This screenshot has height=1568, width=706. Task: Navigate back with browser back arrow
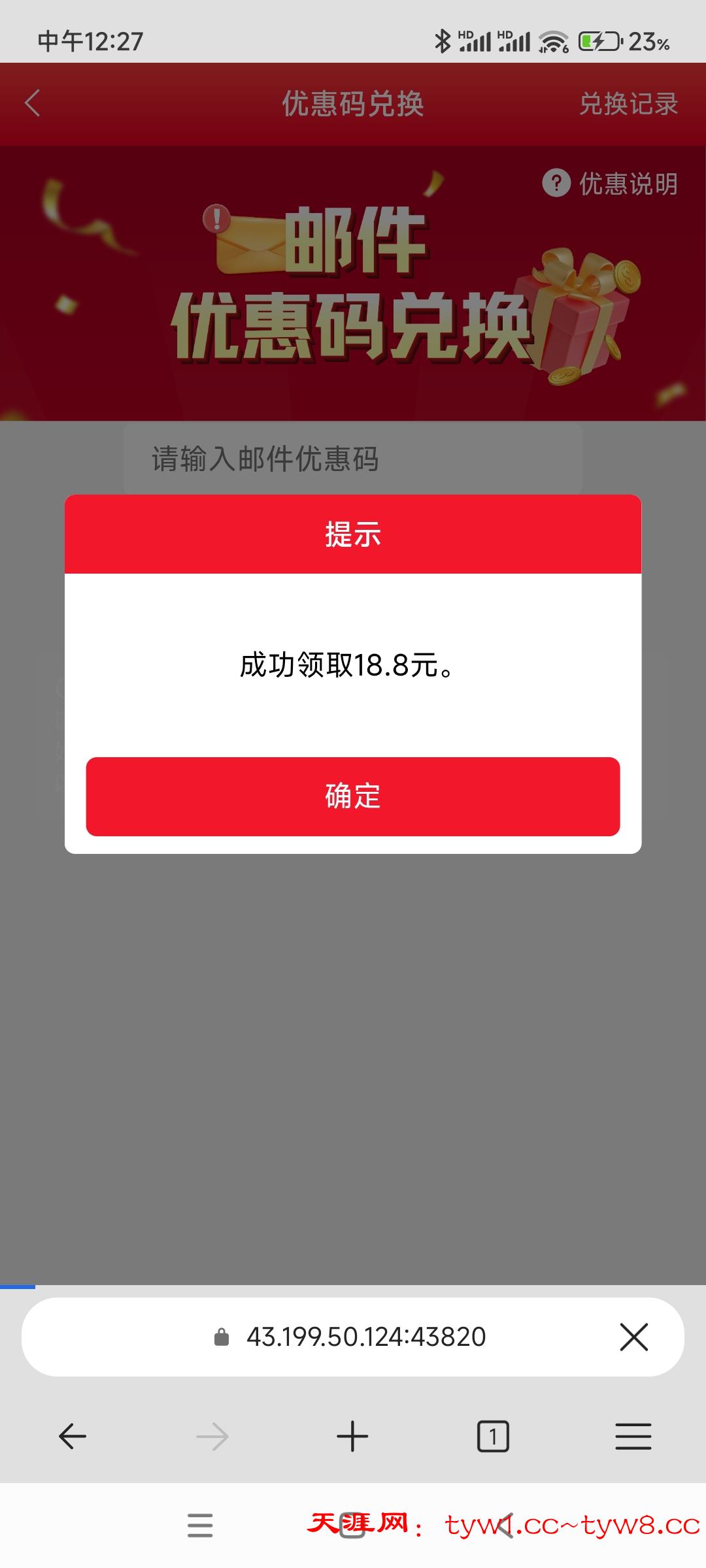72,1437
